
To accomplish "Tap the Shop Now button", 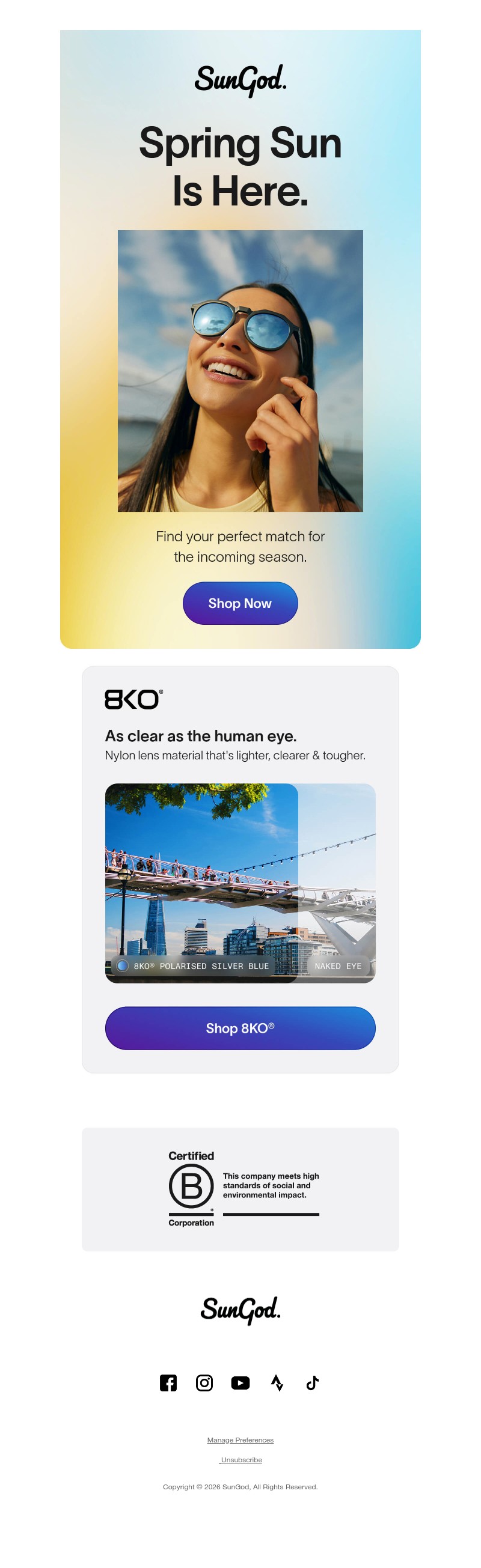I will click(x=240, y=603).
